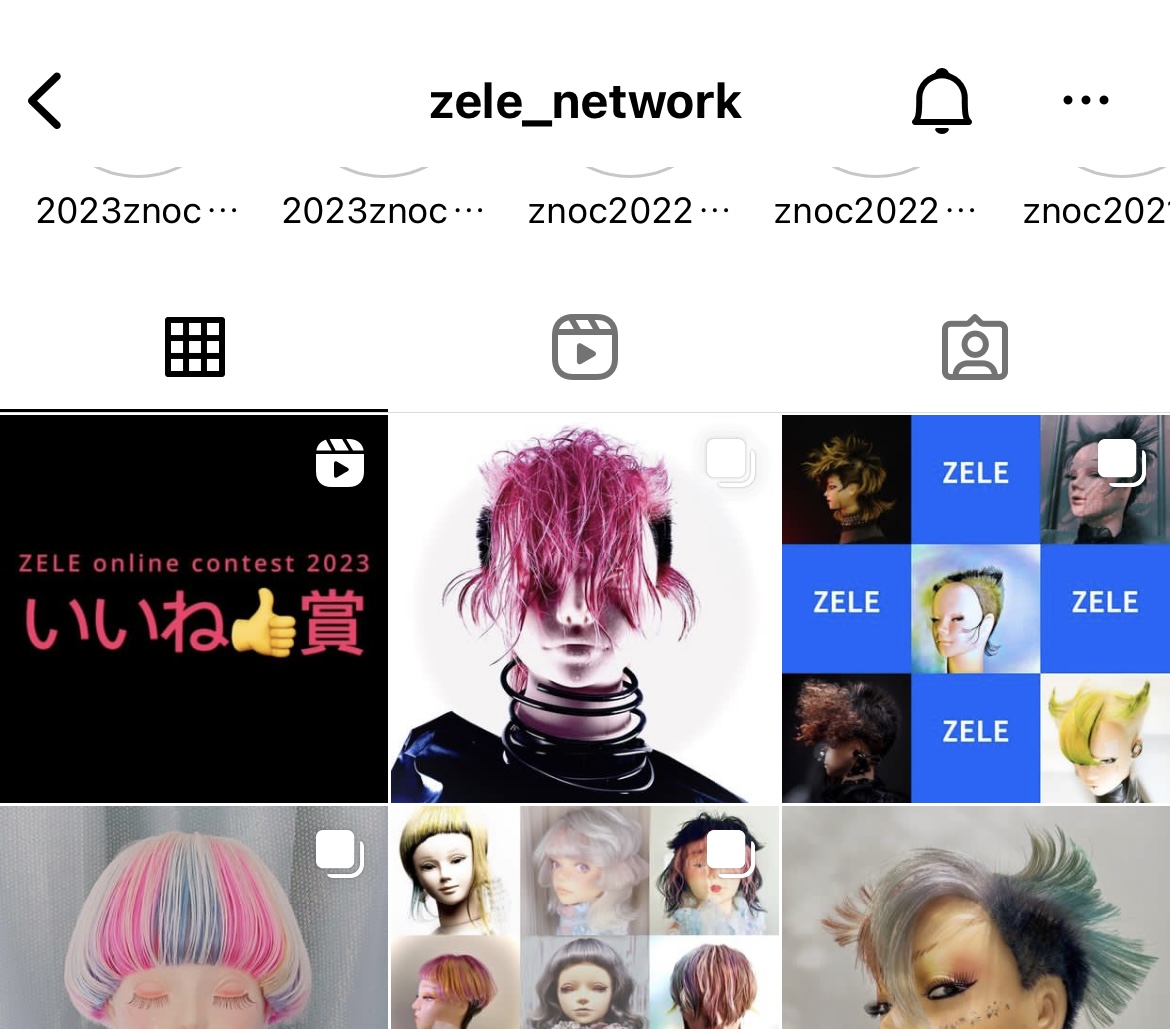Open the three-dot overflow menu
The image size is (1170, 1029).
tap(1085, 101)
